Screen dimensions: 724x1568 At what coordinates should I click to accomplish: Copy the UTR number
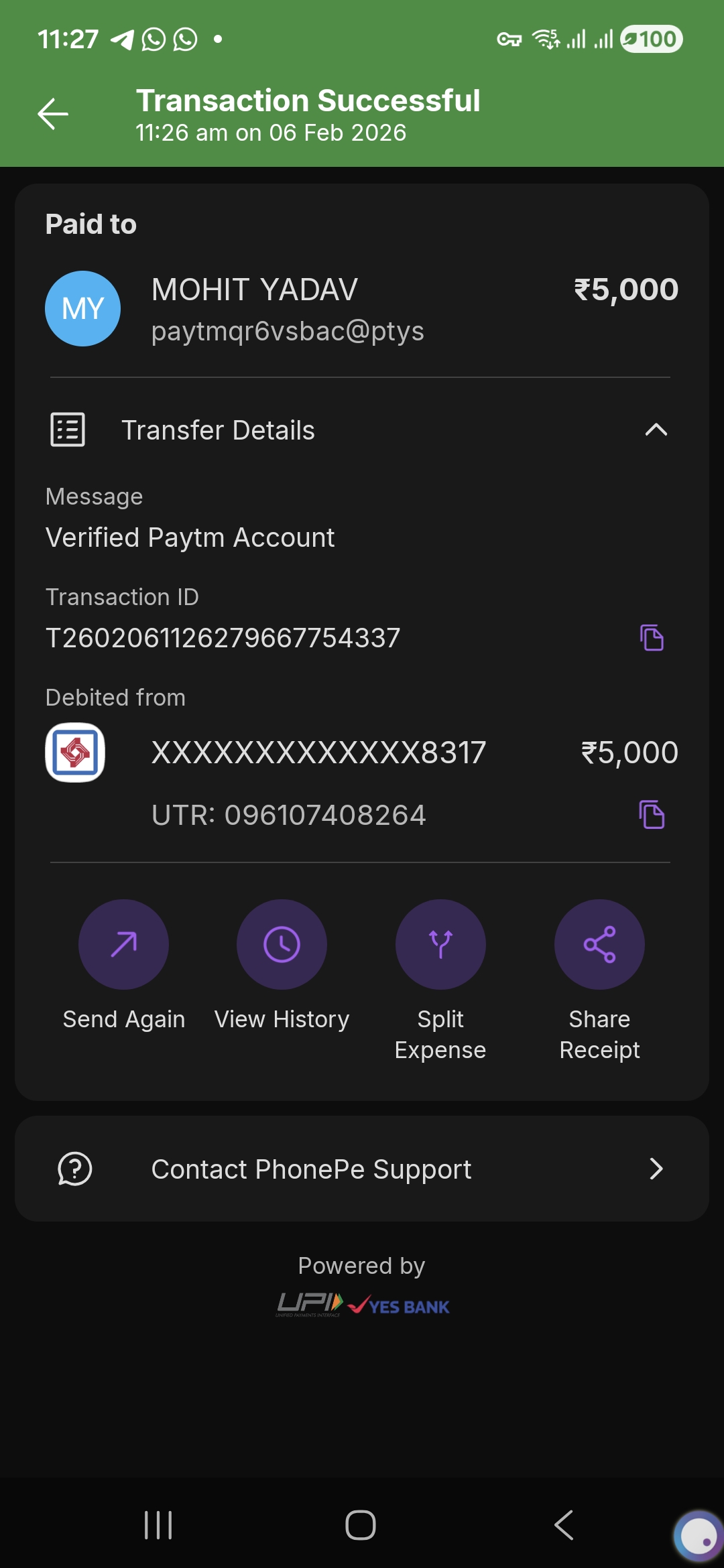(652, 815)
